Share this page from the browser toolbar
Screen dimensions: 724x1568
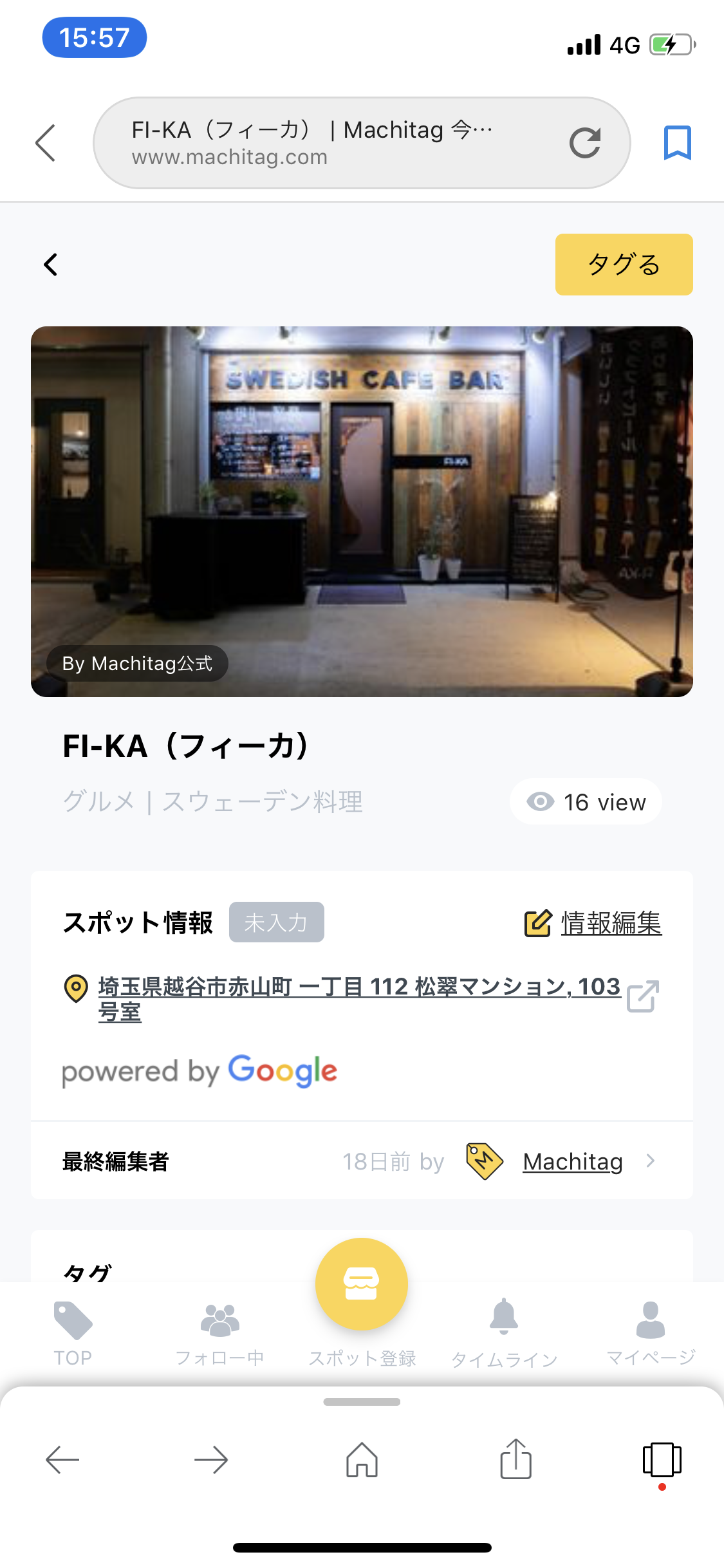click(515, 1460)
